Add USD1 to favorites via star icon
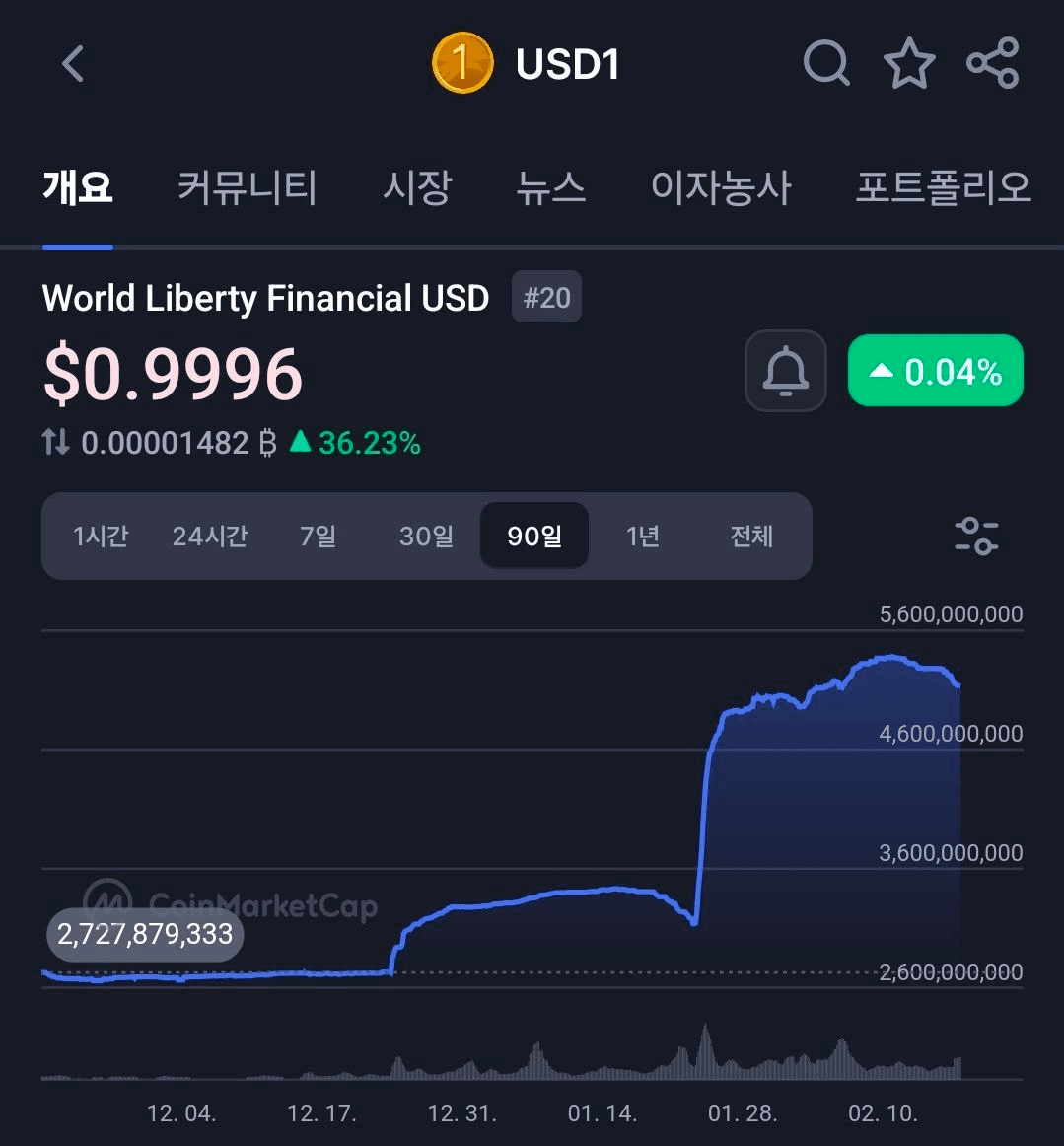Viewport: 1064px width, 1146px height. tap(908, 63)
